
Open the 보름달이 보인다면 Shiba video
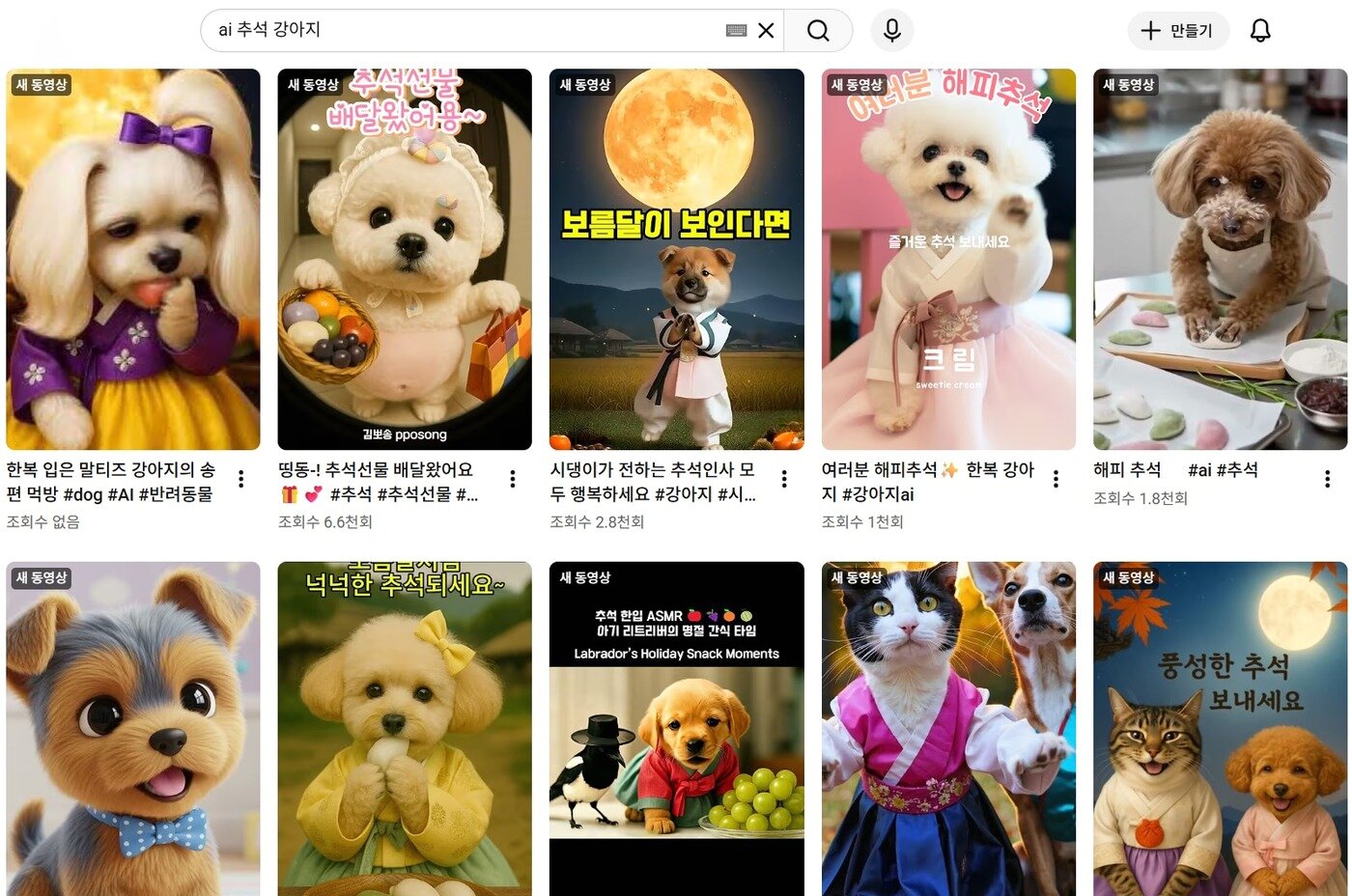676,259
